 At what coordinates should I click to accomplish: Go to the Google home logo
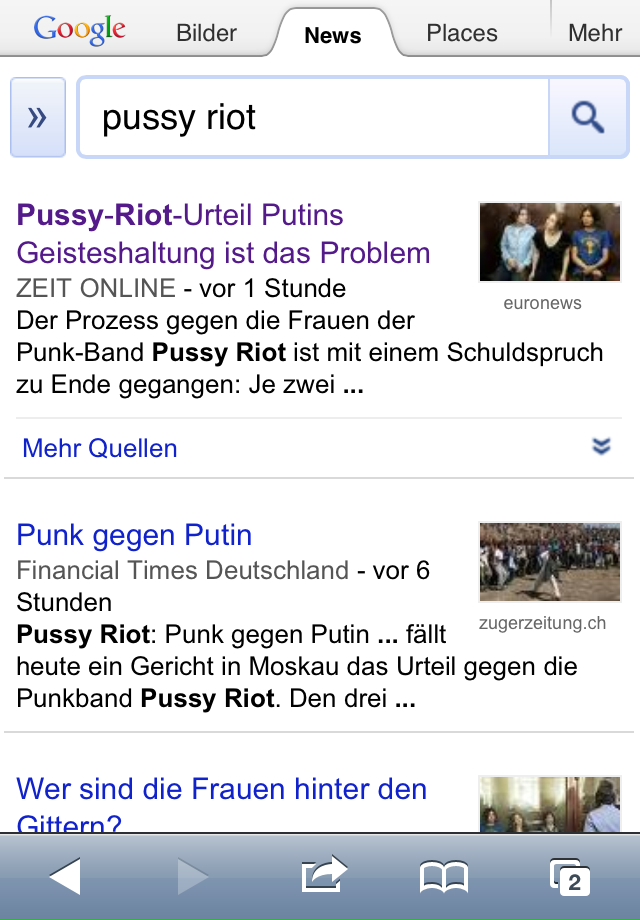pyautogui.click(x=79, y=31)
